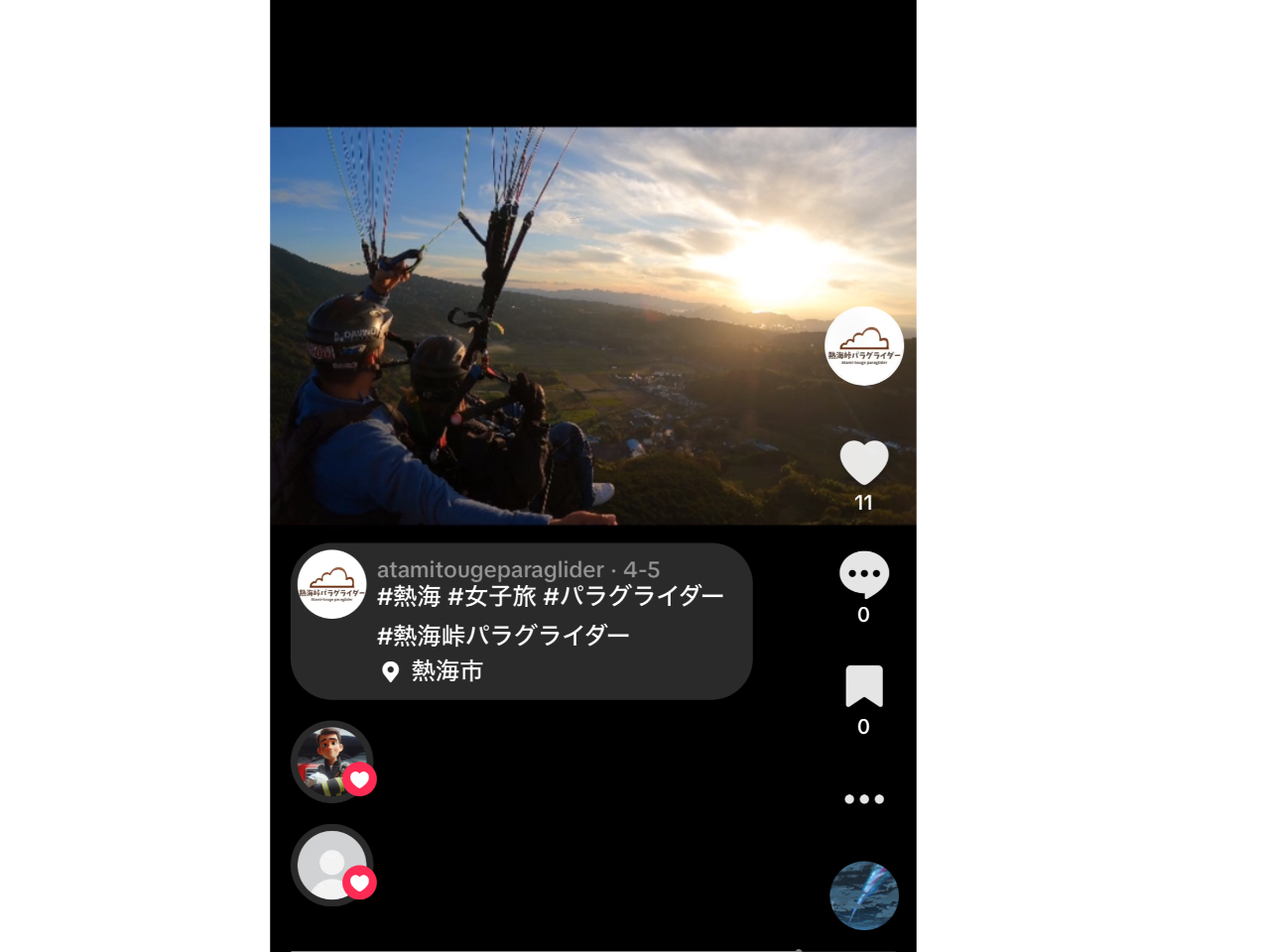
Task: Like this paragliding video
Action: click(x=863, y=462)
